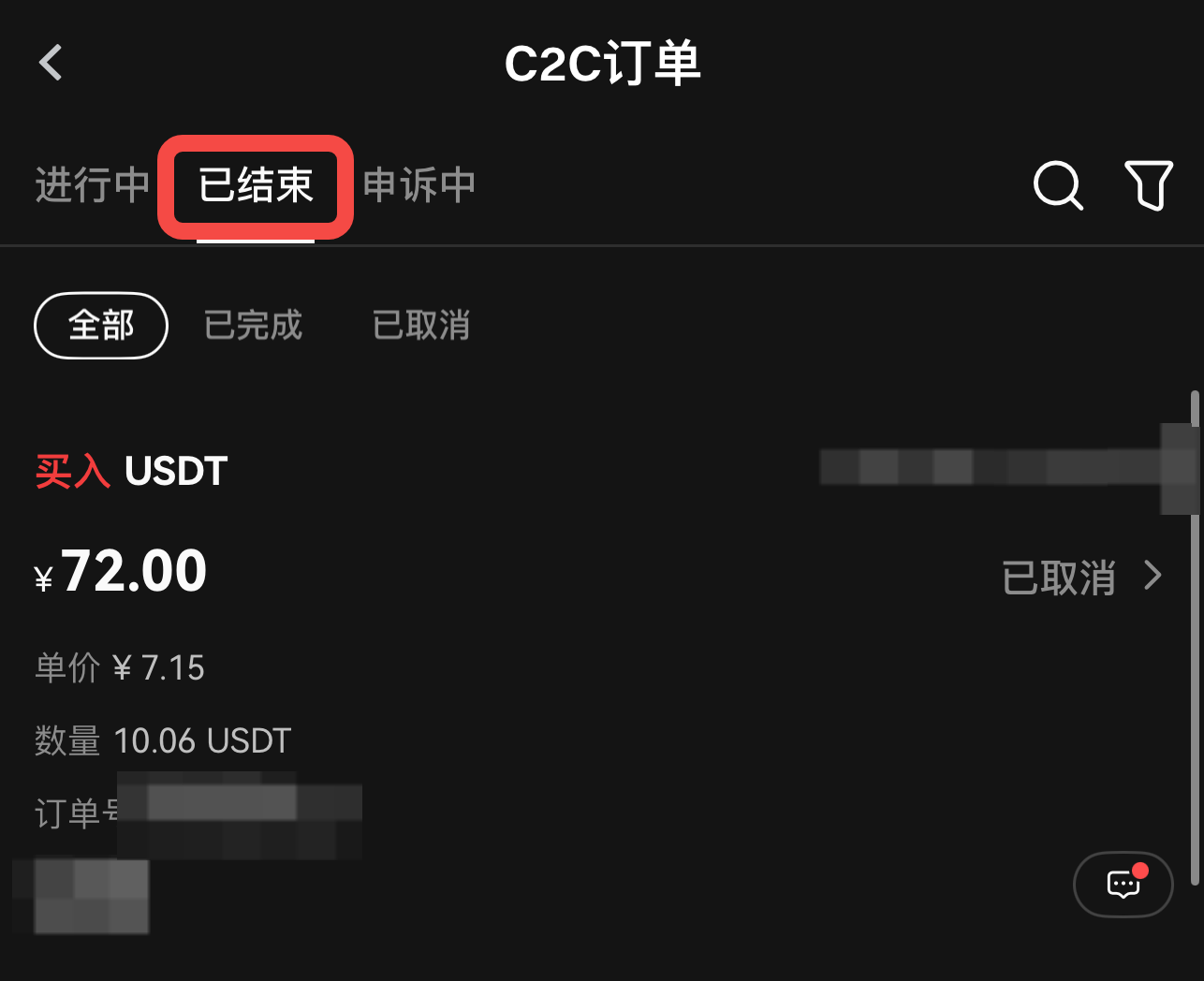Select the 全部 filter chip
Image resolution: width=1204 pixels, height=981 pixels.
coord(101,326)
